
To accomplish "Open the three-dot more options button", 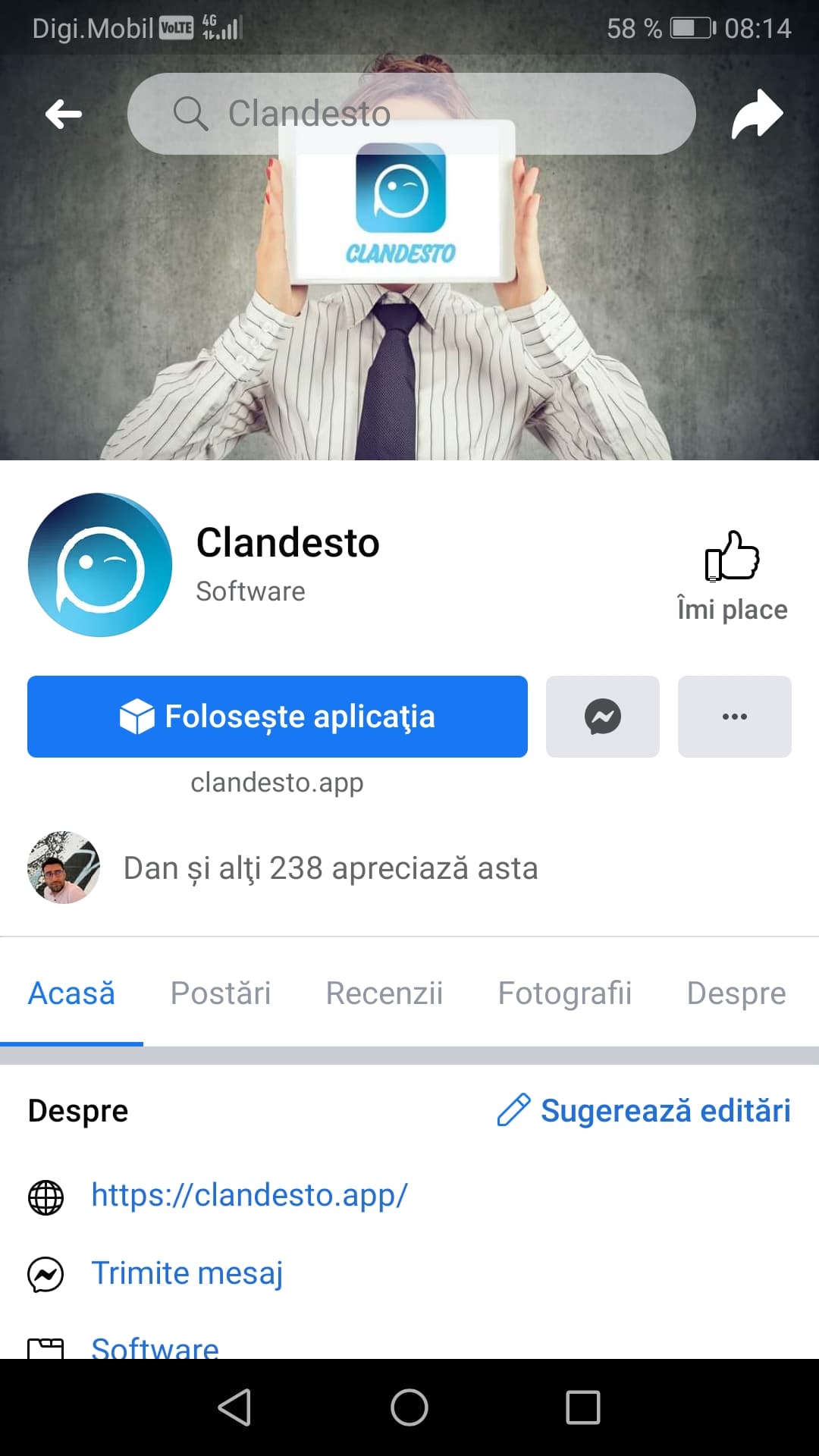I will pyautogui.click(x=735, y=717).
